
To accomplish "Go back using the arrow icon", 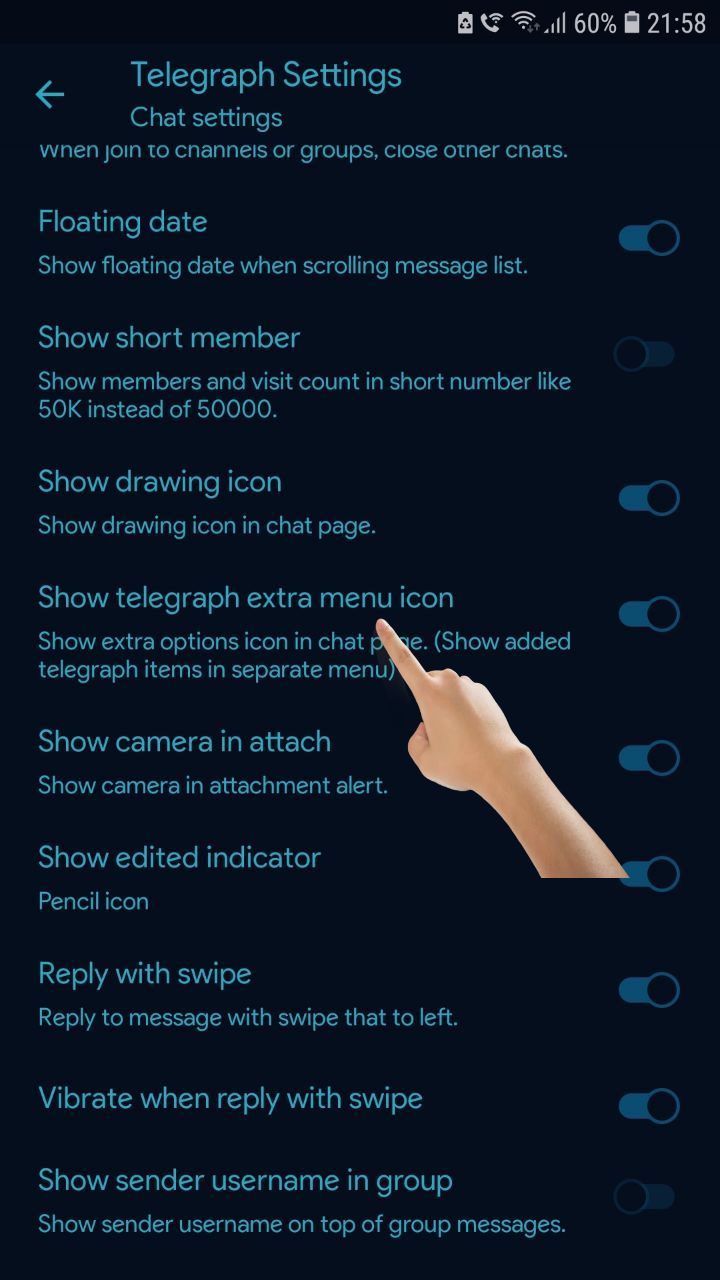I will click(49, 95).
